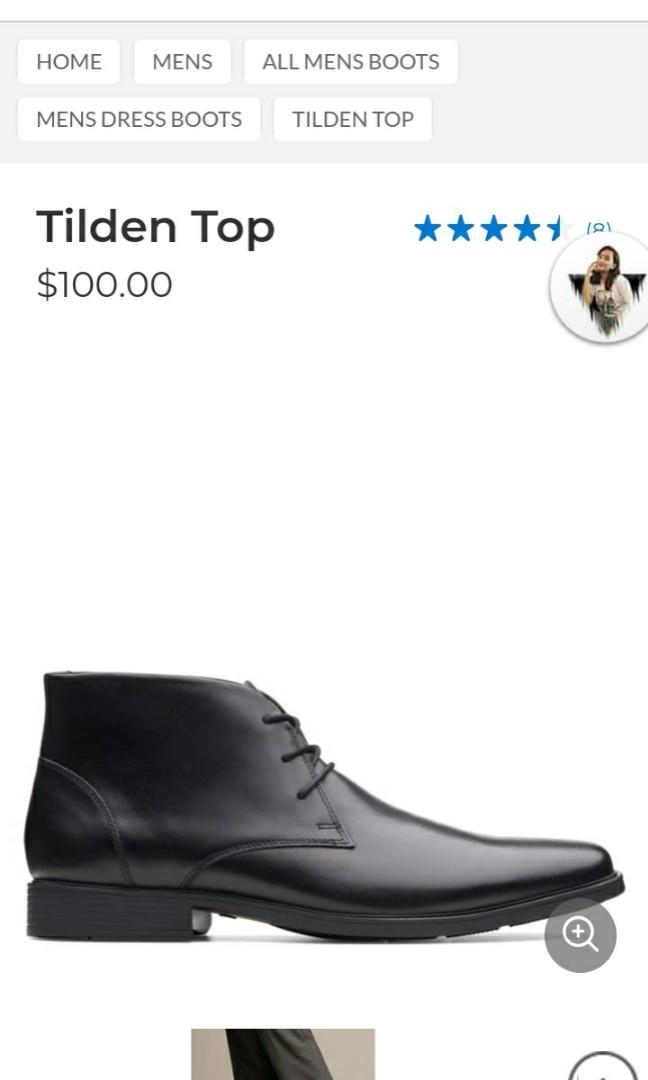Open ALL MENS BOOTS breadcrumb
The image size is (648, 1080).
click(x=350, y=62)
